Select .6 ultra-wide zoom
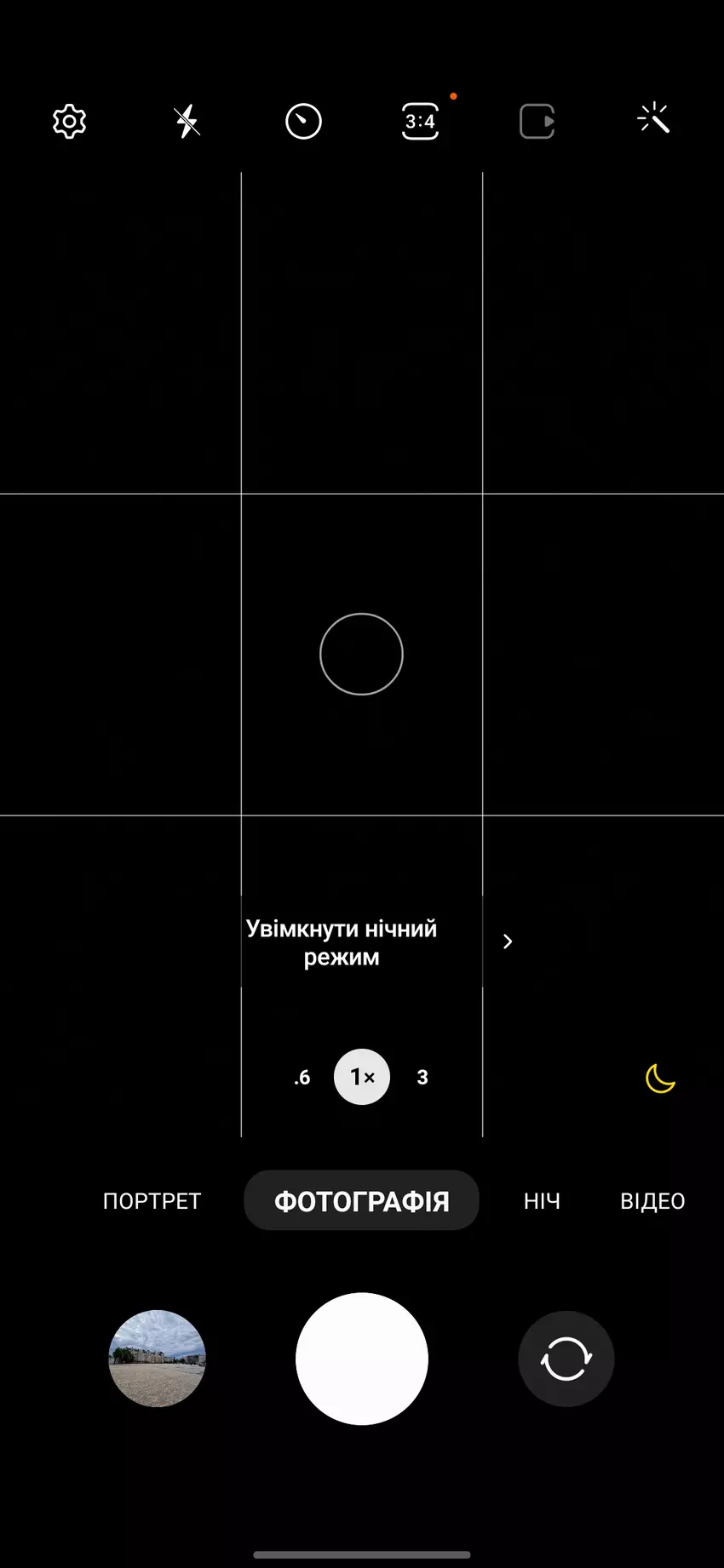 point(302,1078)
